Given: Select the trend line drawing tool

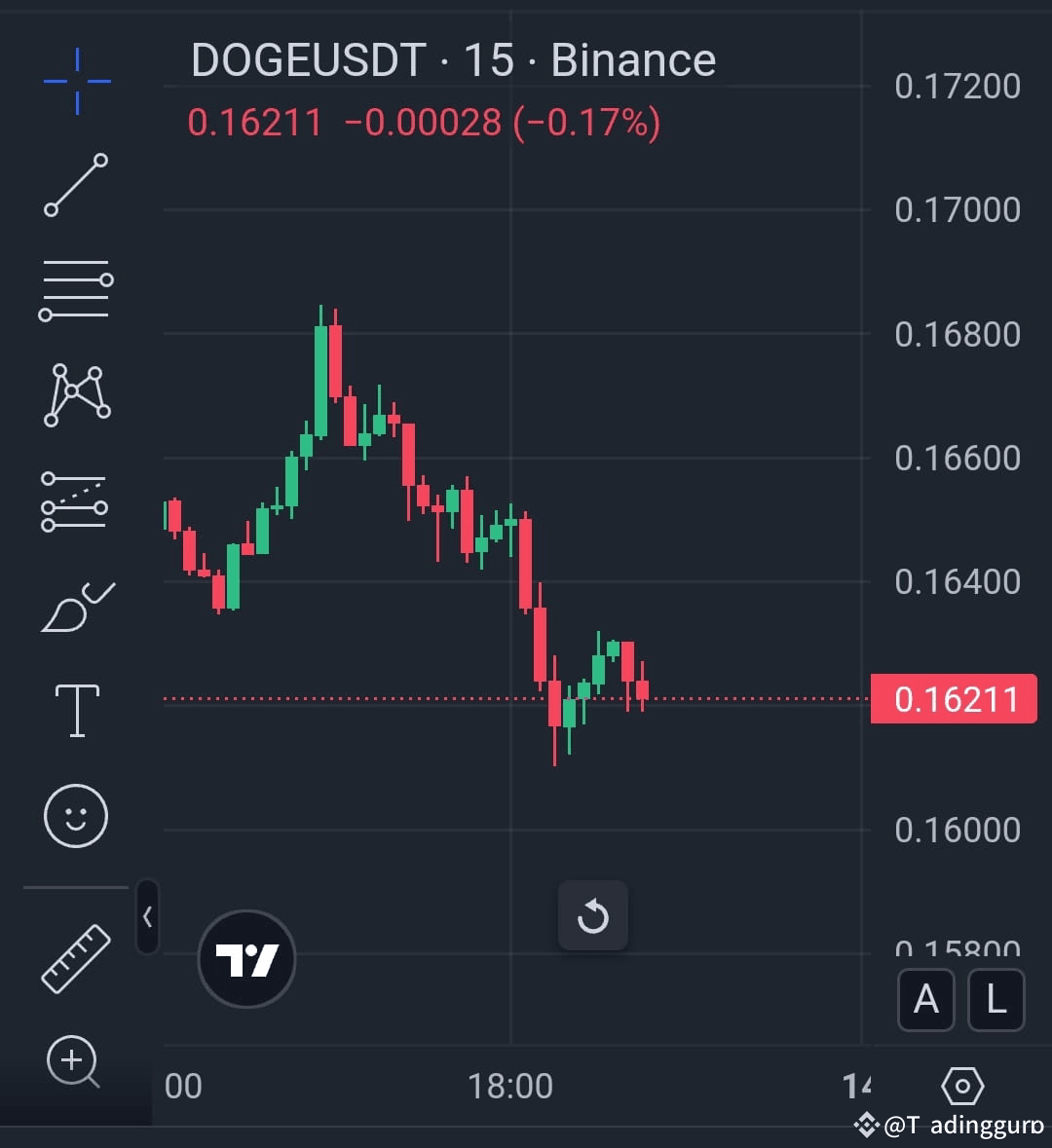Looking at the screenshot, I should pos(76,185).
